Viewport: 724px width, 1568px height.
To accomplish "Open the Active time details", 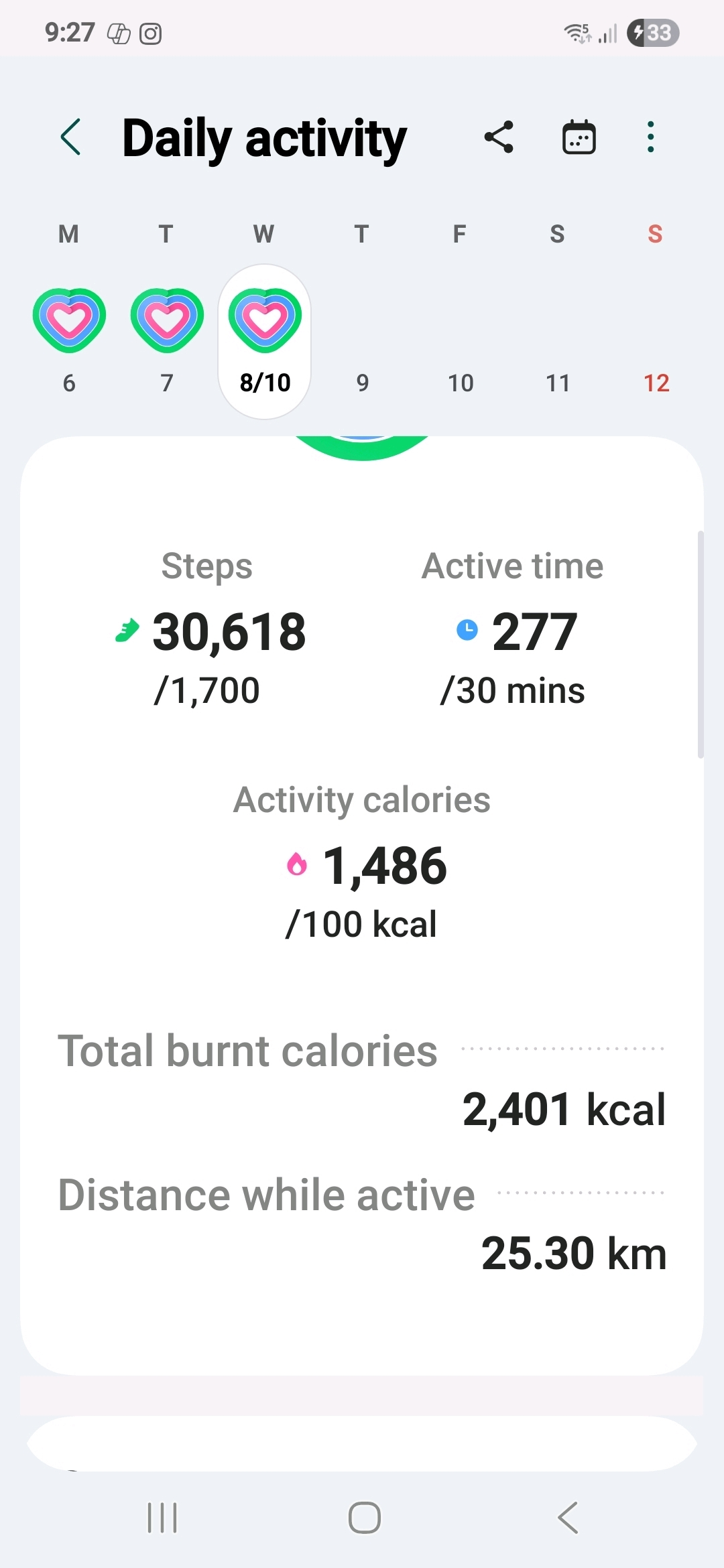I will 513,630.
